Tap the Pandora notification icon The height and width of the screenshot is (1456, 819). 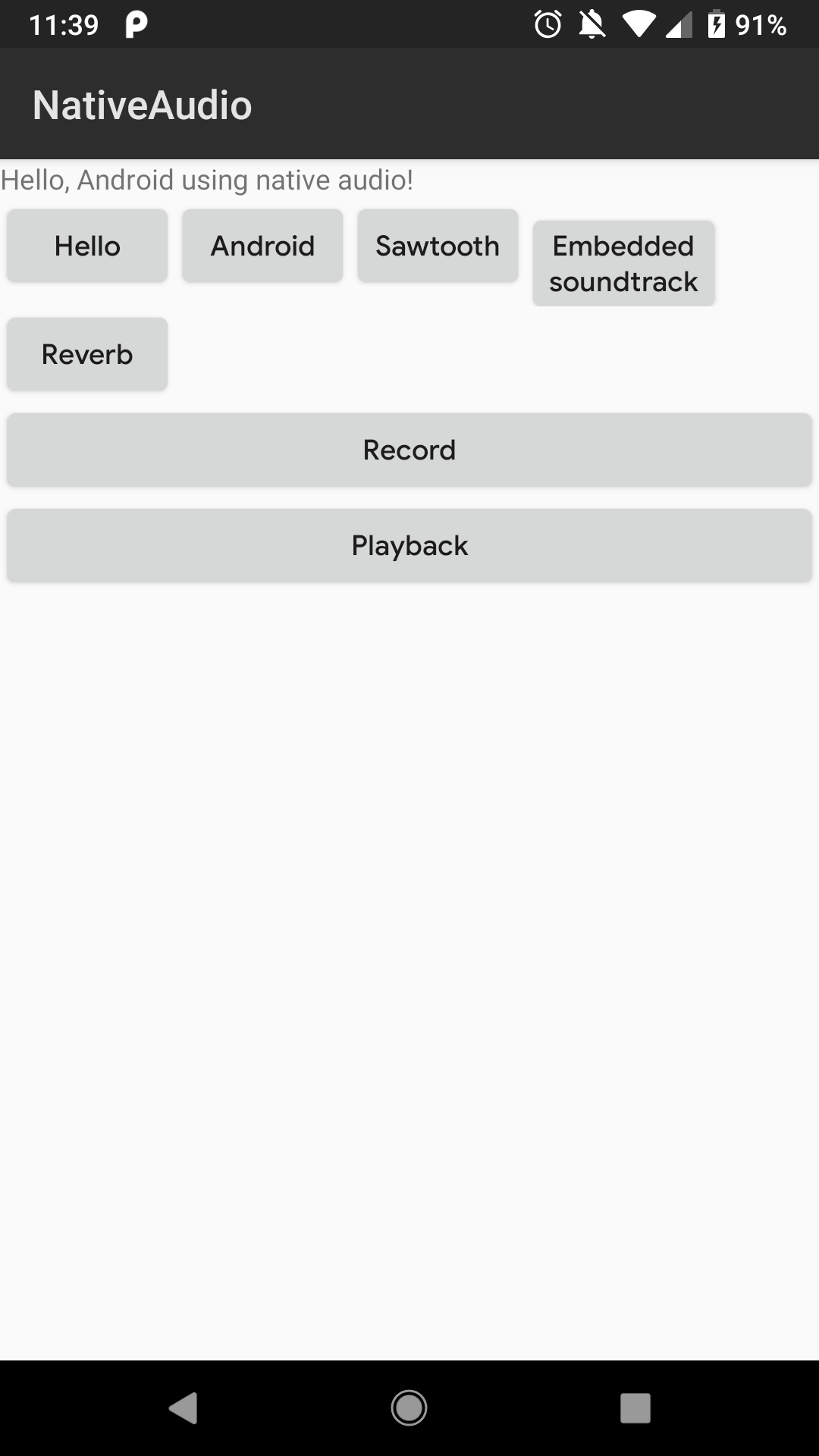pos(135,25)
